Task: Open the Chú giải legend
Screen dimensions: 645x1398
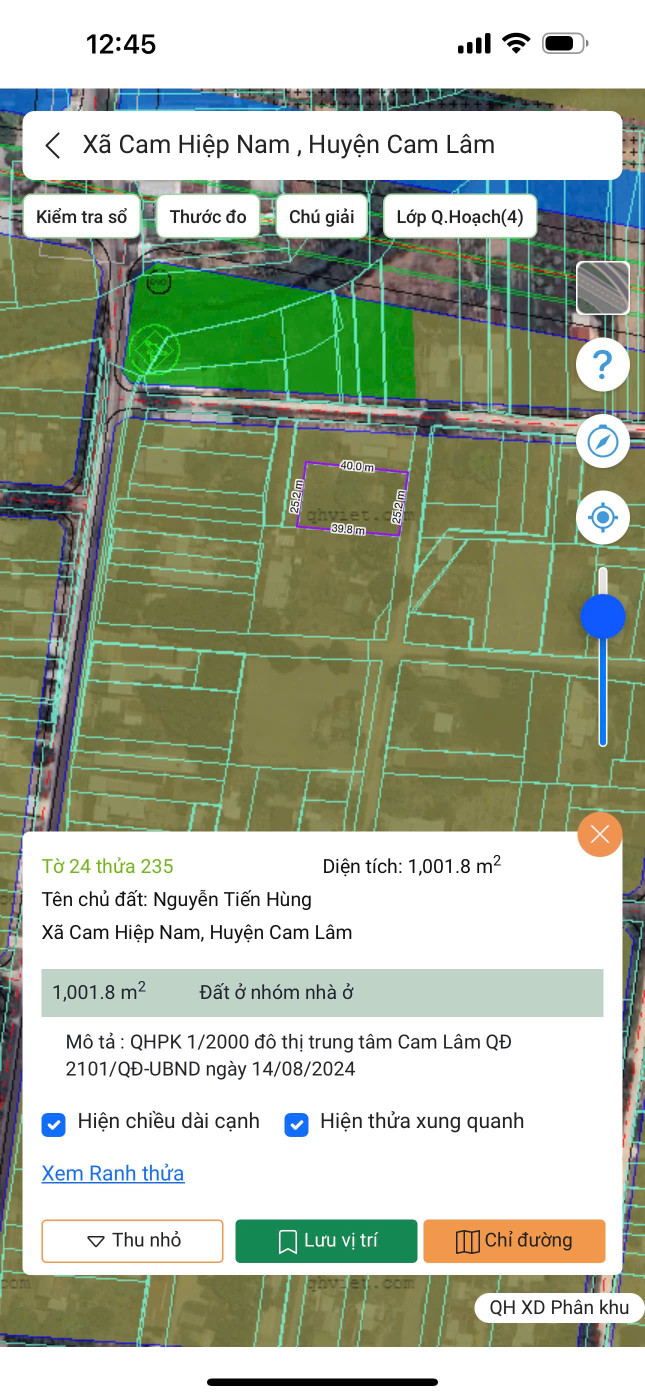Action: click(322, 217)
